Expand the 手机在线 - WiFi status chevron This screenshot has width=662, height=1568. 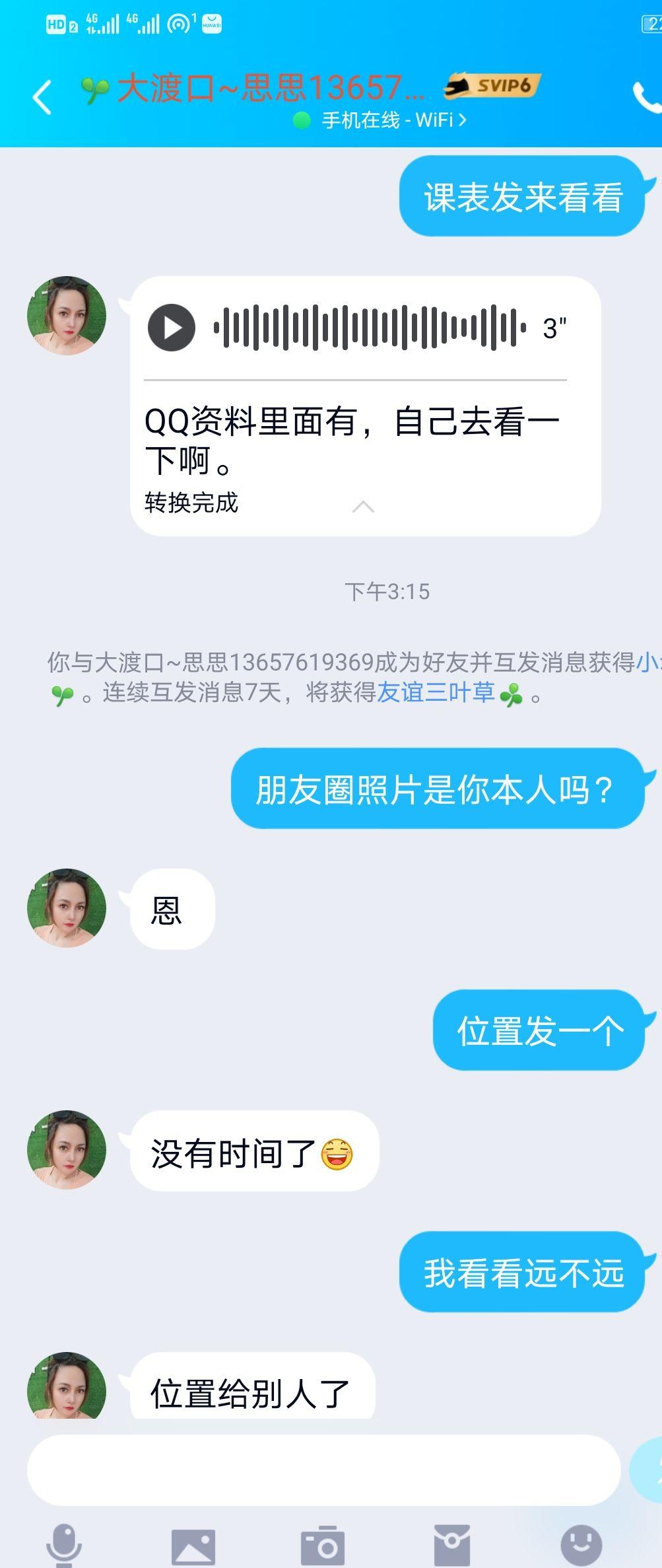(x=463, y=120)
